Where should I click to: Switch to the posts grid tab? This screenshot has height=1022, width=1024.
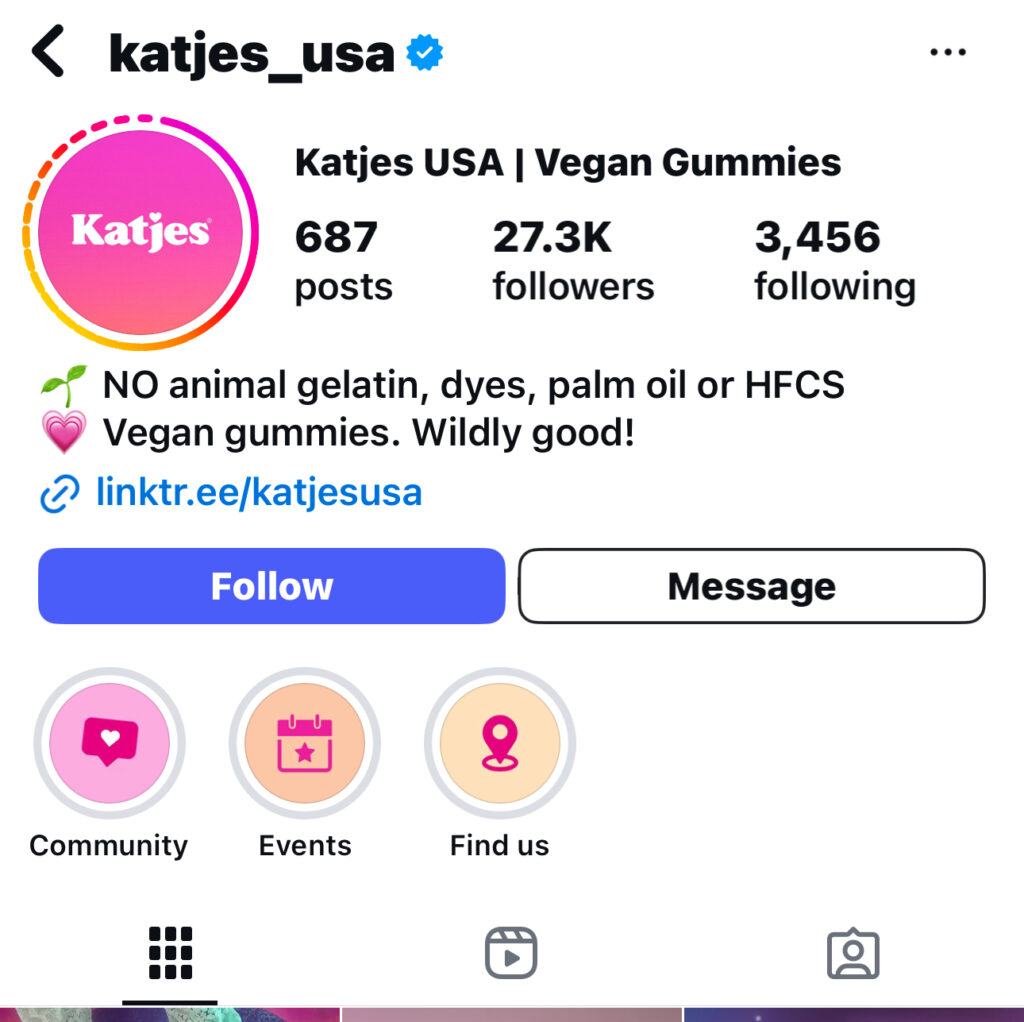pyautogui.click(x=170, y=953)
